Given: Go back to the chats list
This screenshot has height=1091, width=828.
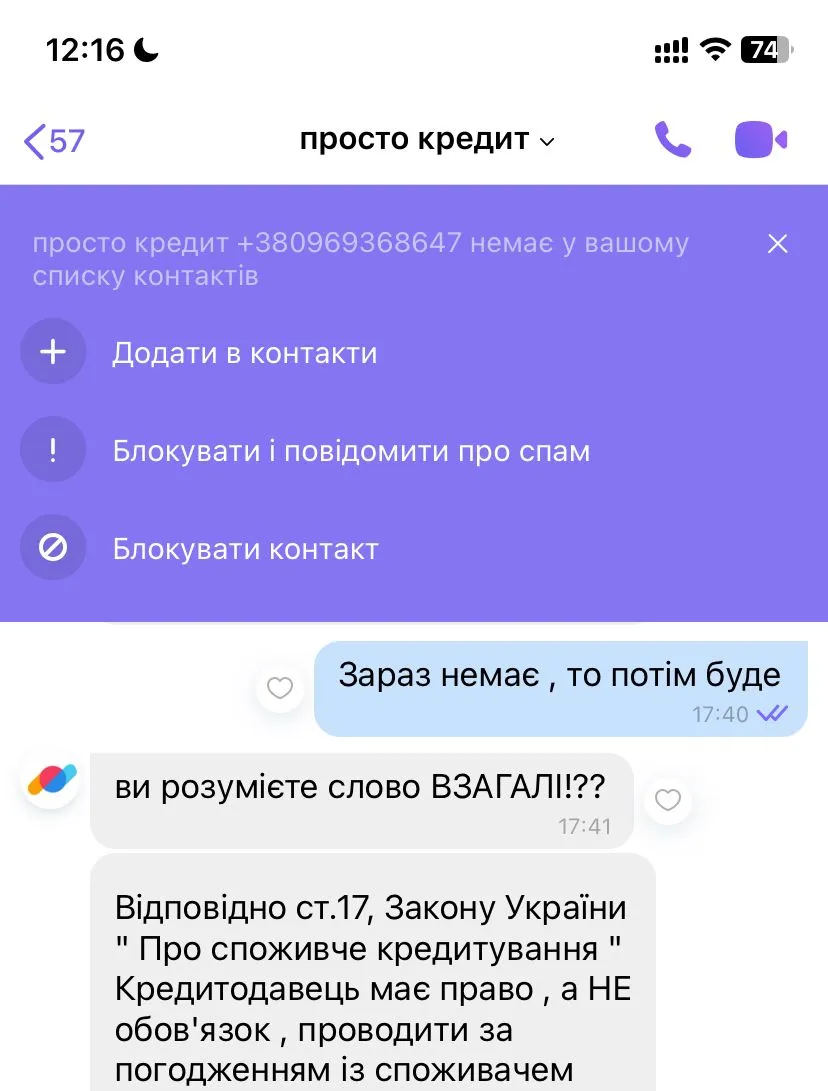Looking at the screenshot, I should 54,141.
